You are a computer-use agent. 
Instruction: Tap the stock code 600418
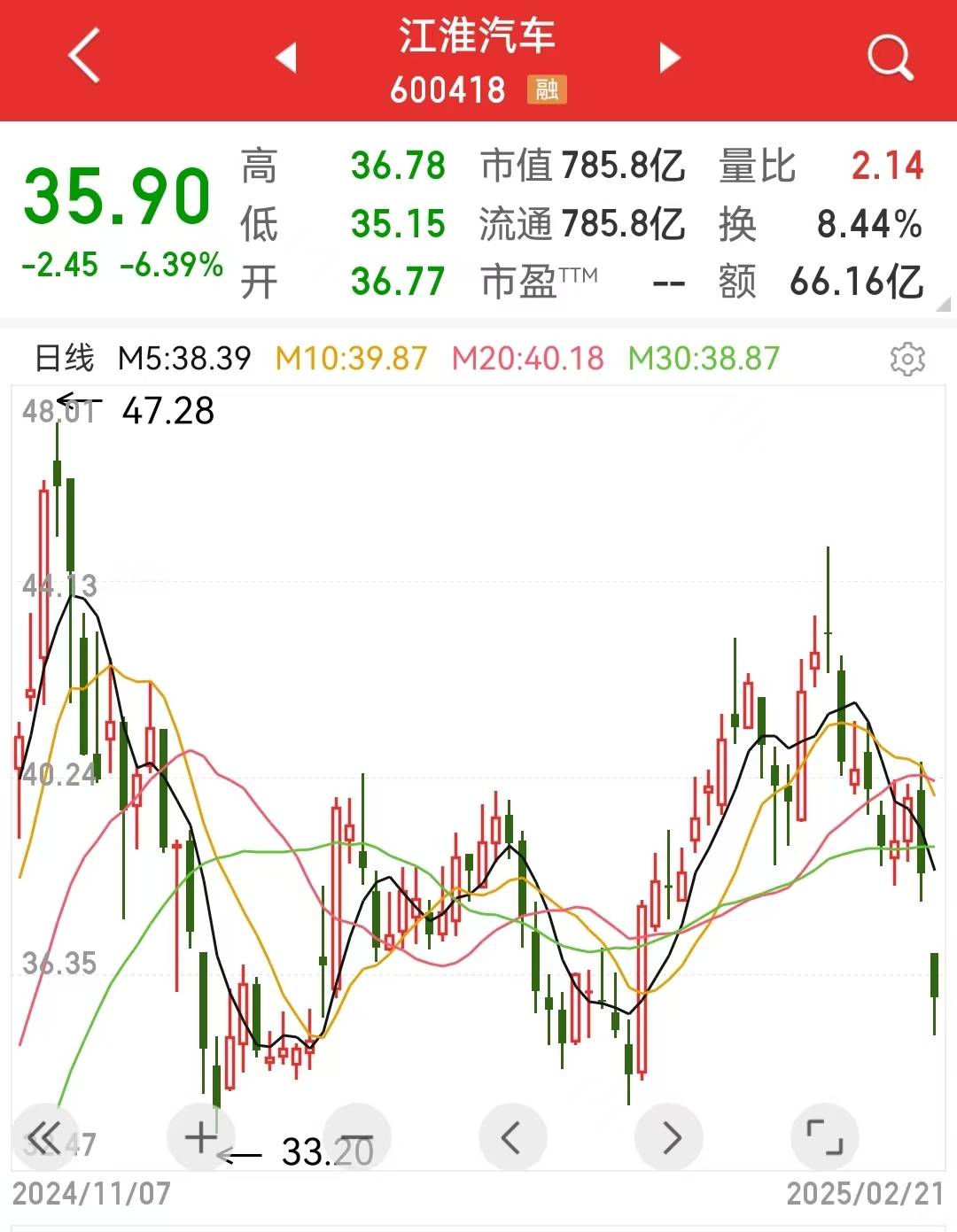click(447, 89)
